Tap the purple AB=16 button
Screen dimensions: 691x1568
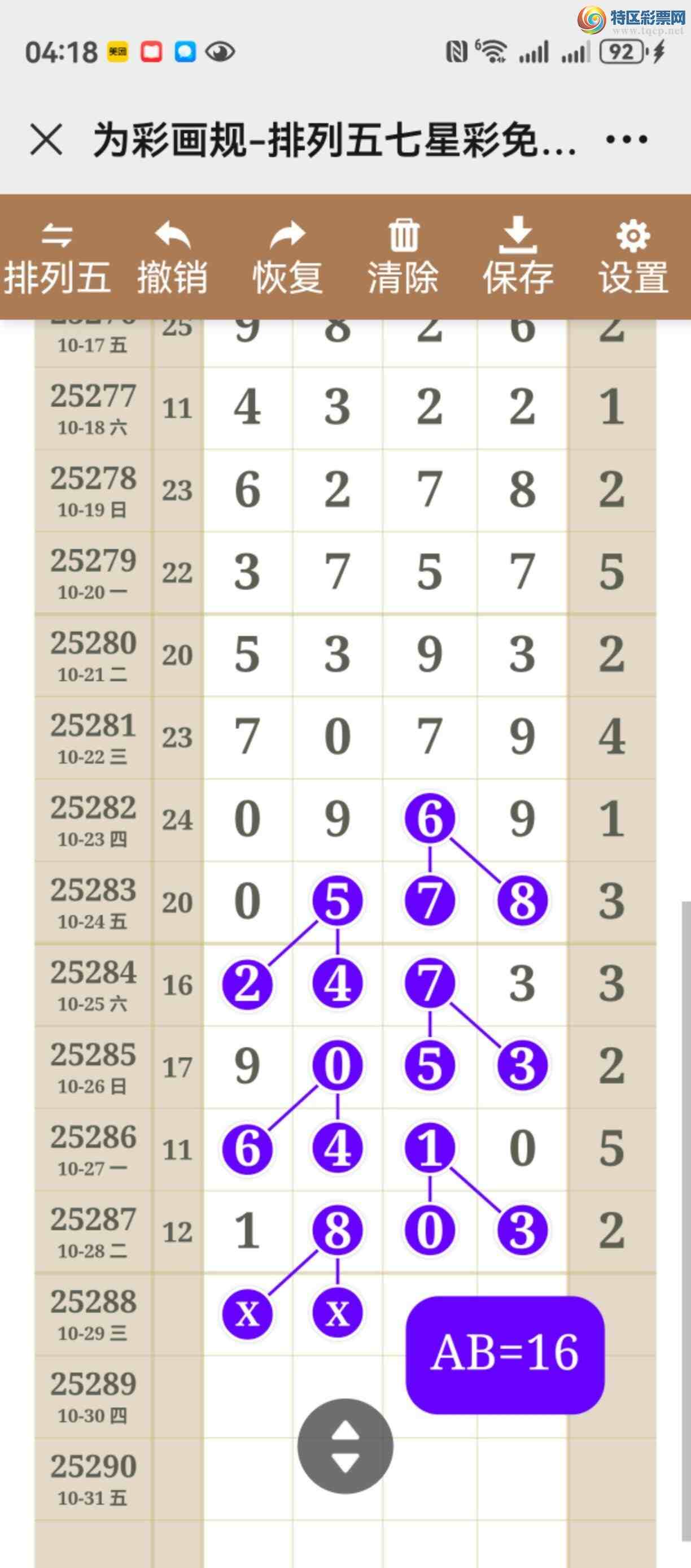click(505, 1354)
